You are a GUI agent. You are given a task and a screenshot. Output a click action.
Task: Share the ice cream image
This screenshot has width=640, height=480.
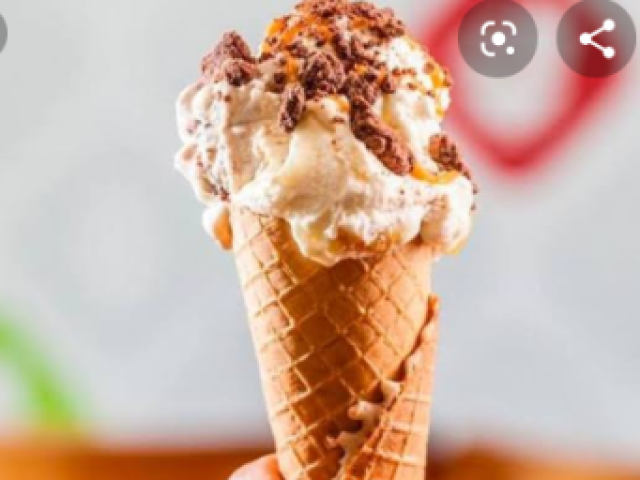(596, 38)
